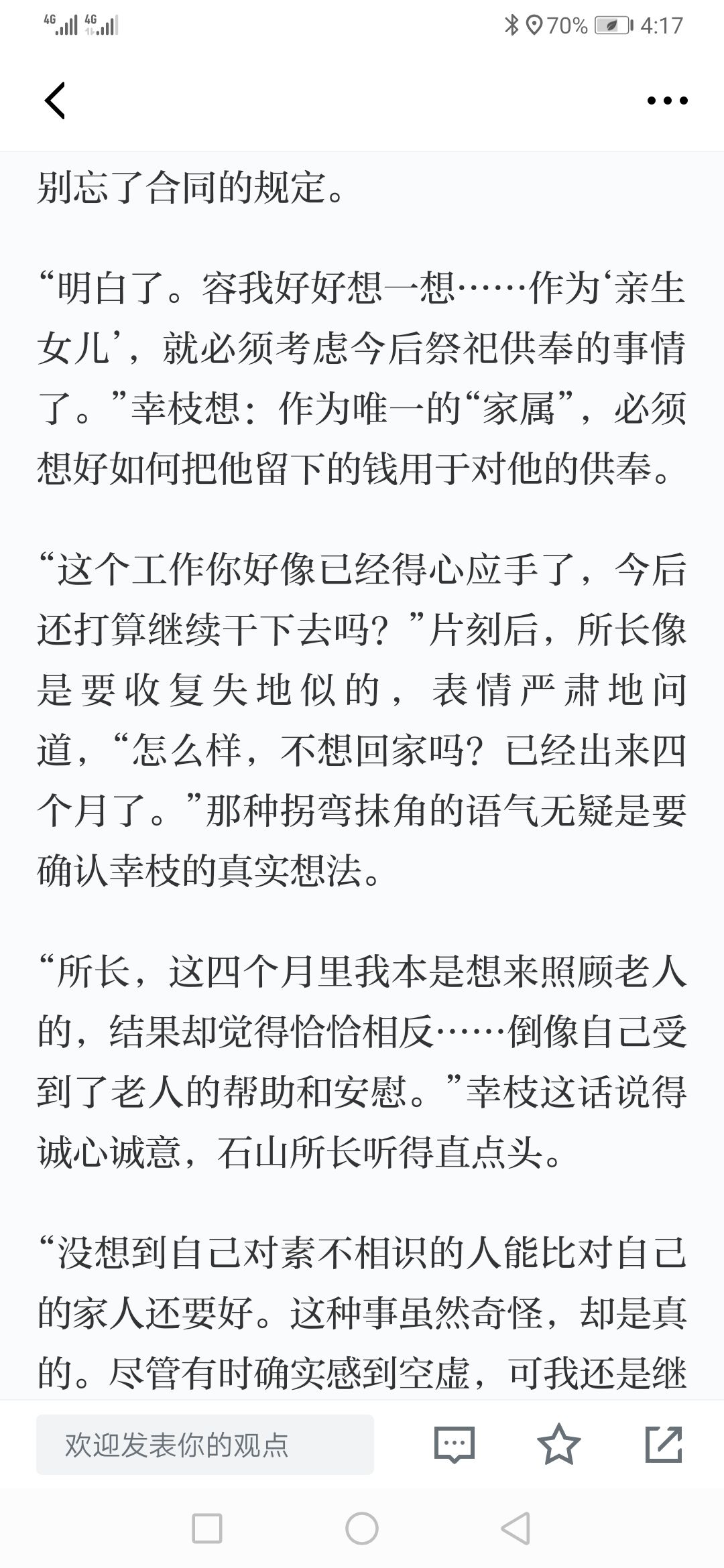This screenshot has height=1568, width=724.
Task: Share the article via the share icon
Action: point(664,1444)
